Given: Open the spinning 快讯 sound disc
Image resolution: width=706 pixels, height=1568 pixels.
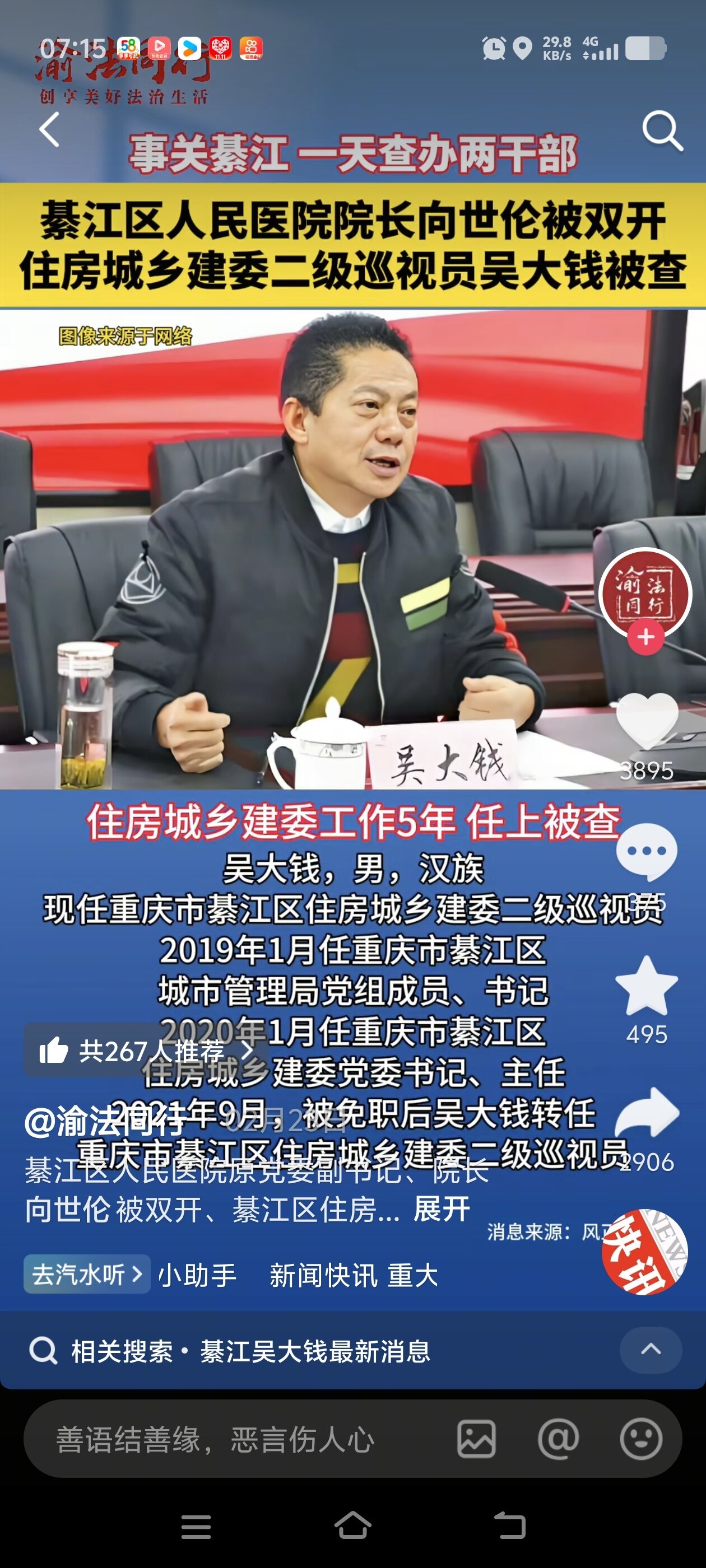Looking at the screenshot, I should (644, 1252).
